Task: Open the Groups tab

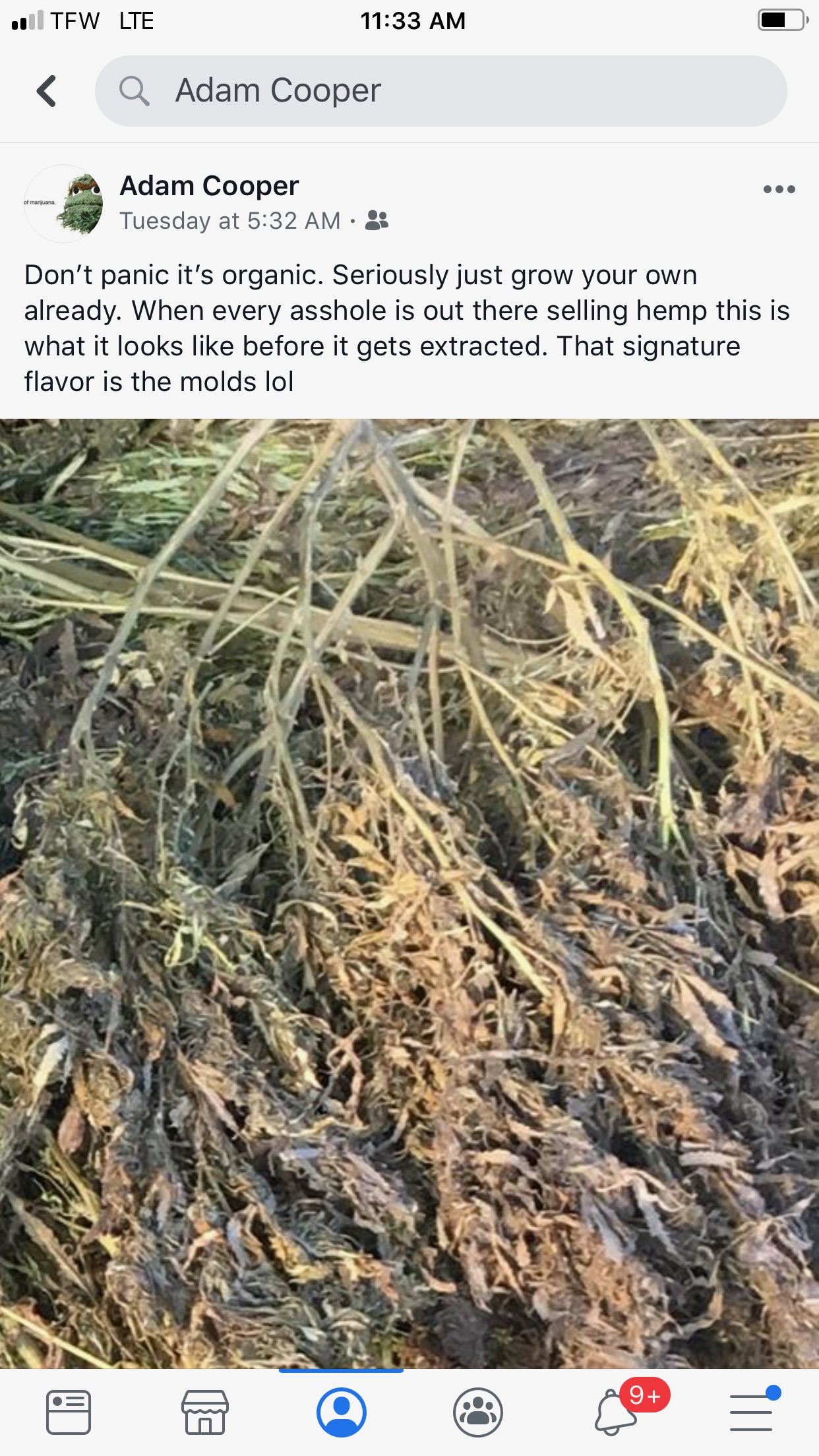Action: pyautogui.click(x=478, y=1412)
